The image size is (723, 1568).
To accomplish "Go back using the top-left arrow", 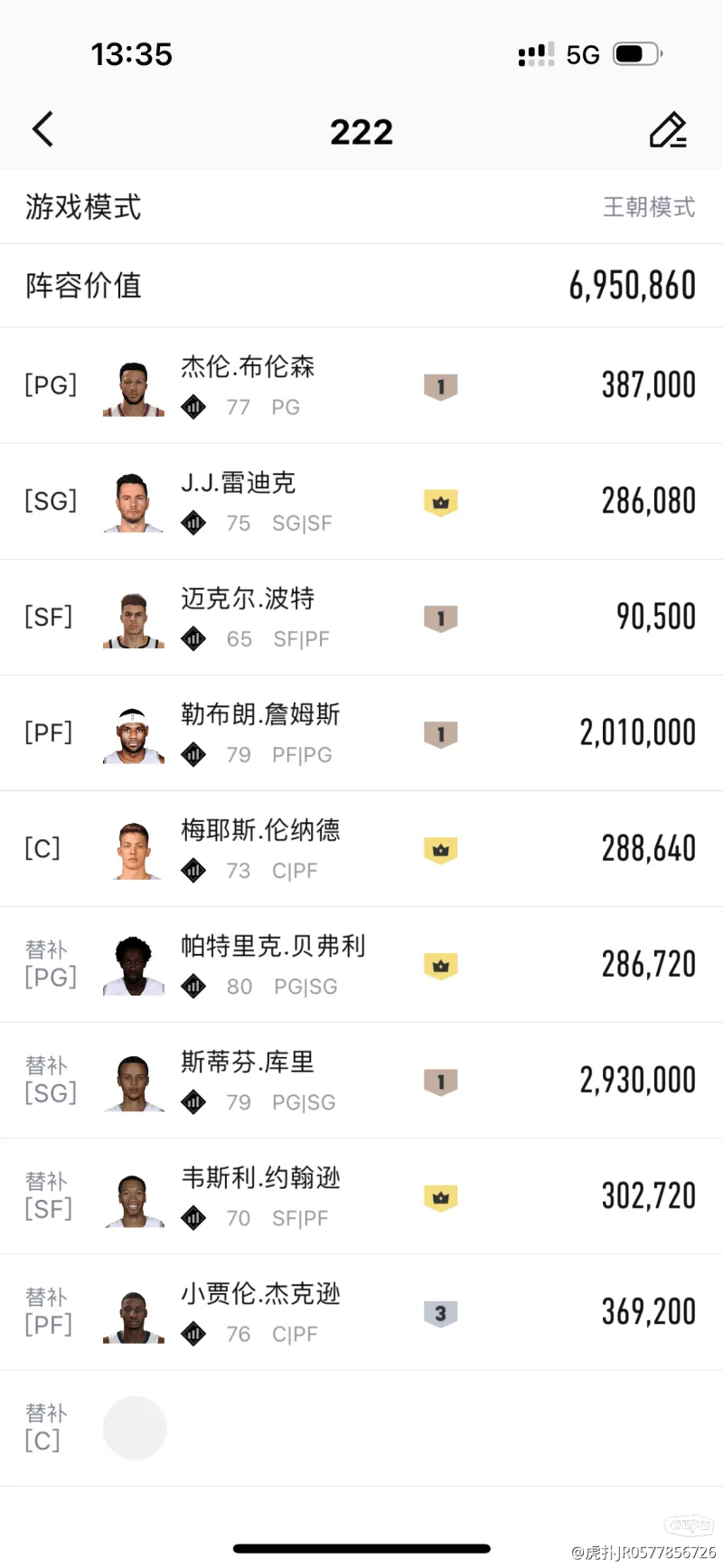I will pyautogui.click(x=43, y=129).
